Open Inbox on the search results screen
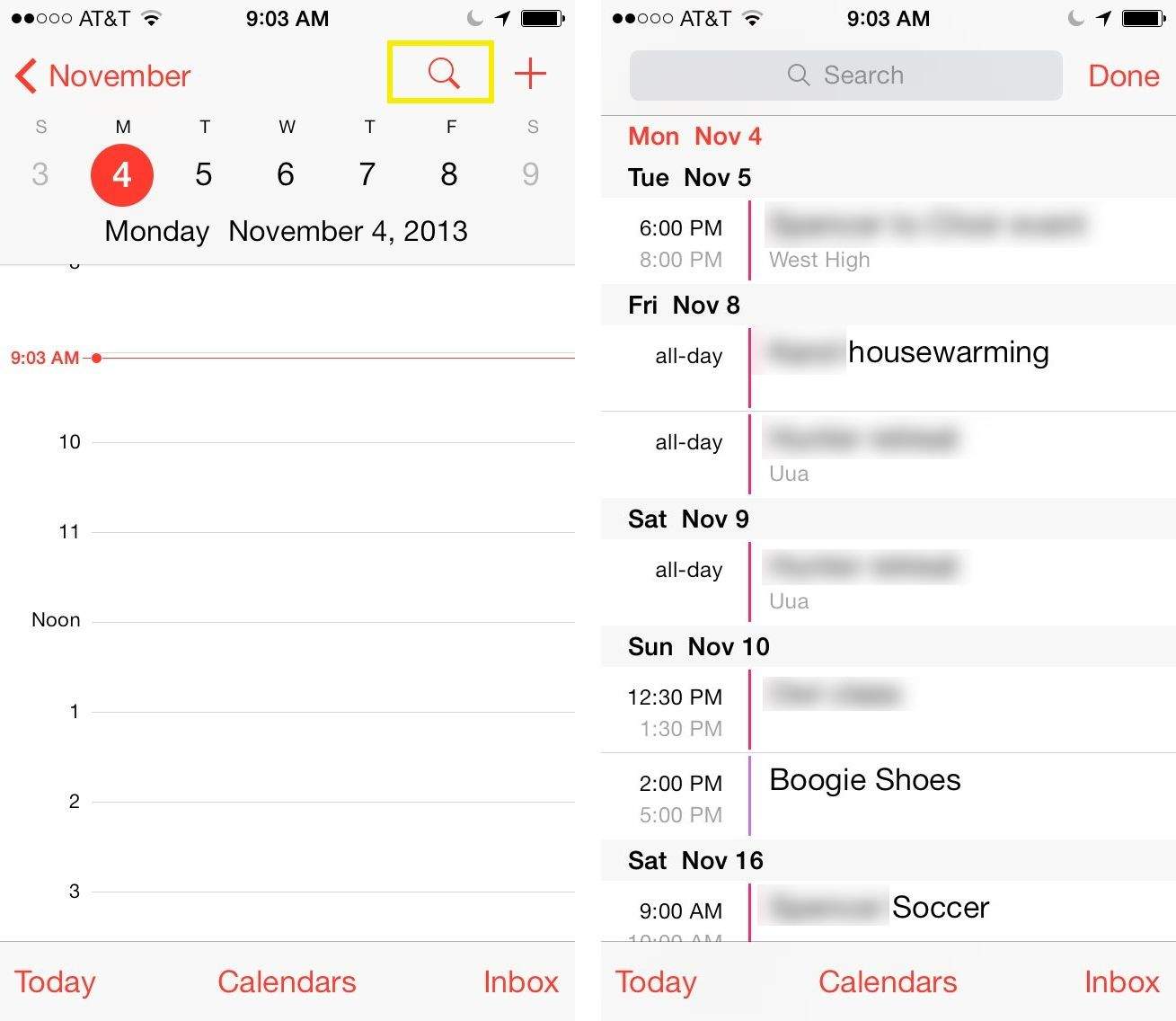This screenshot has width=1176, height=1021. coord(1121,982)
